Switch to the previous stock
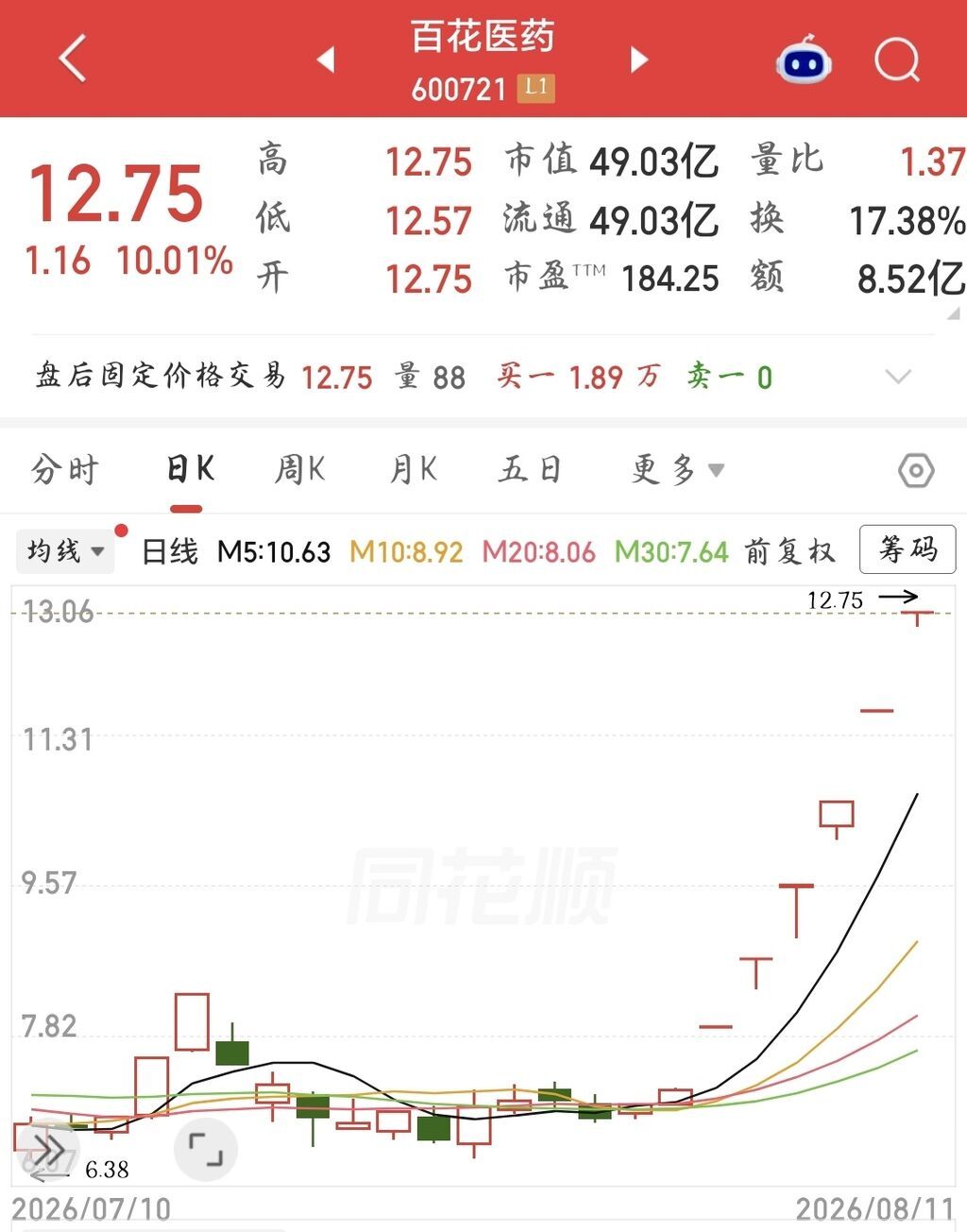 click(326, 59)
